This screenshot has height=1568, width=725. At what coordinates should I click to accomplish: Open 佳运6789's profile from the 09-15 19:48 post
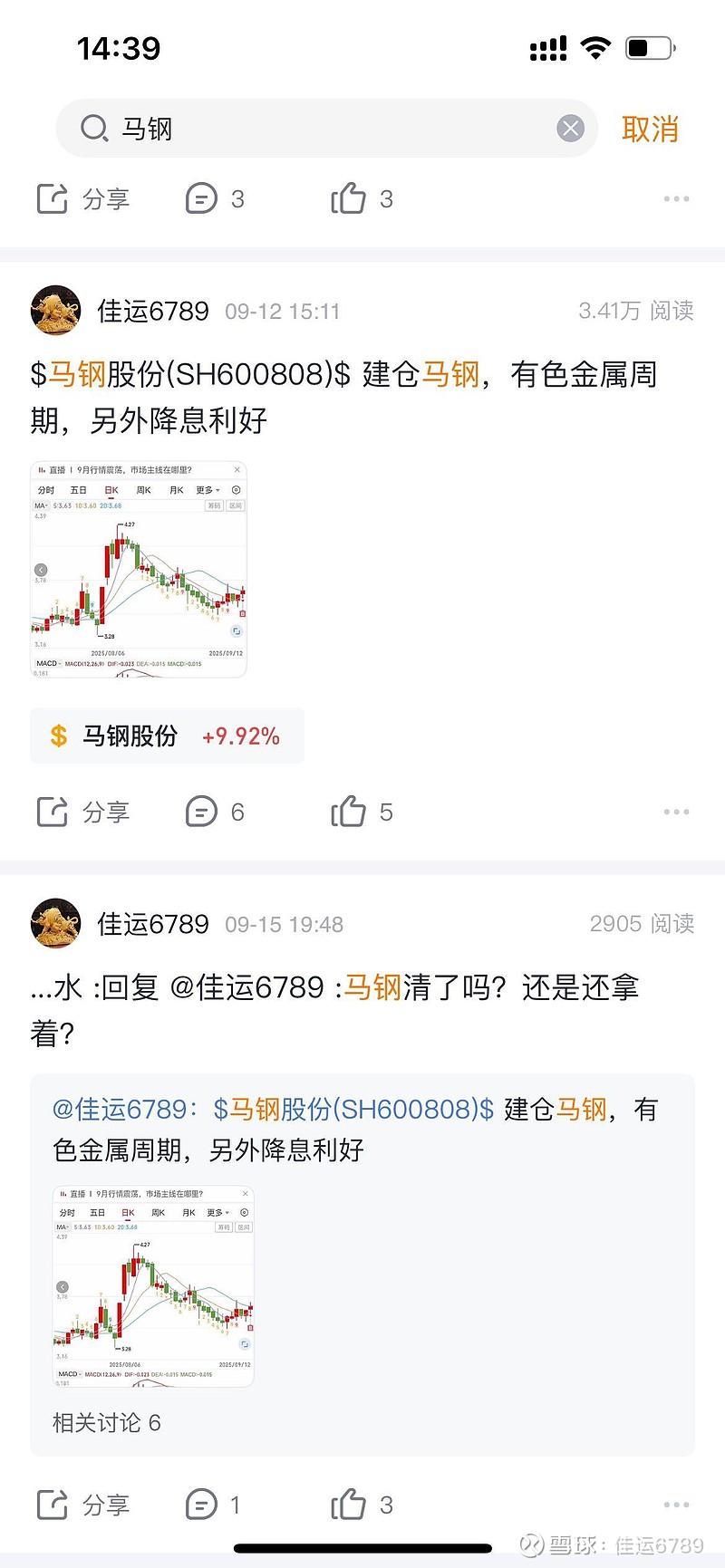click(x=152, y=924)
